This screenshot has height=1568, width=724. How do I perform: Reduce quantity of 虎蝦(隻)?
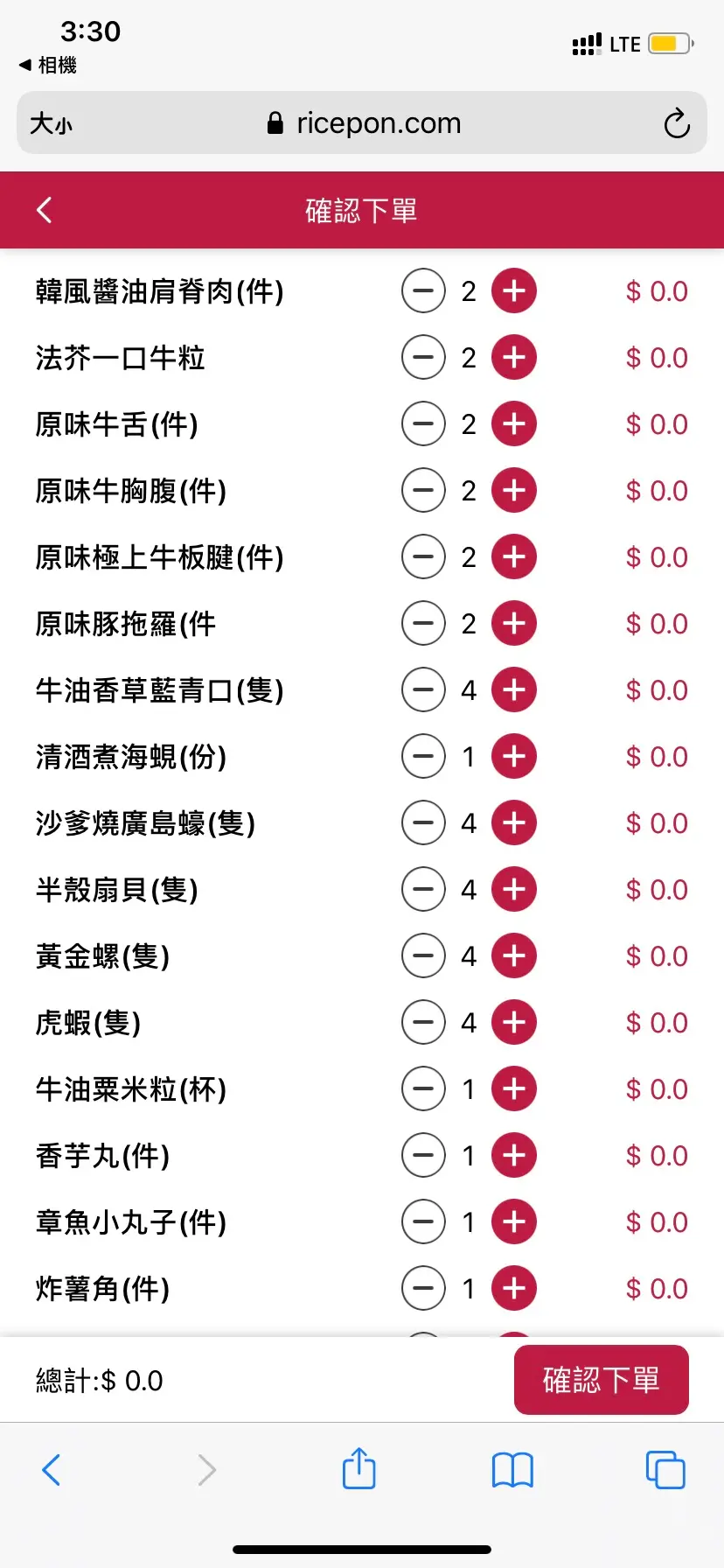pos(423,1022)
